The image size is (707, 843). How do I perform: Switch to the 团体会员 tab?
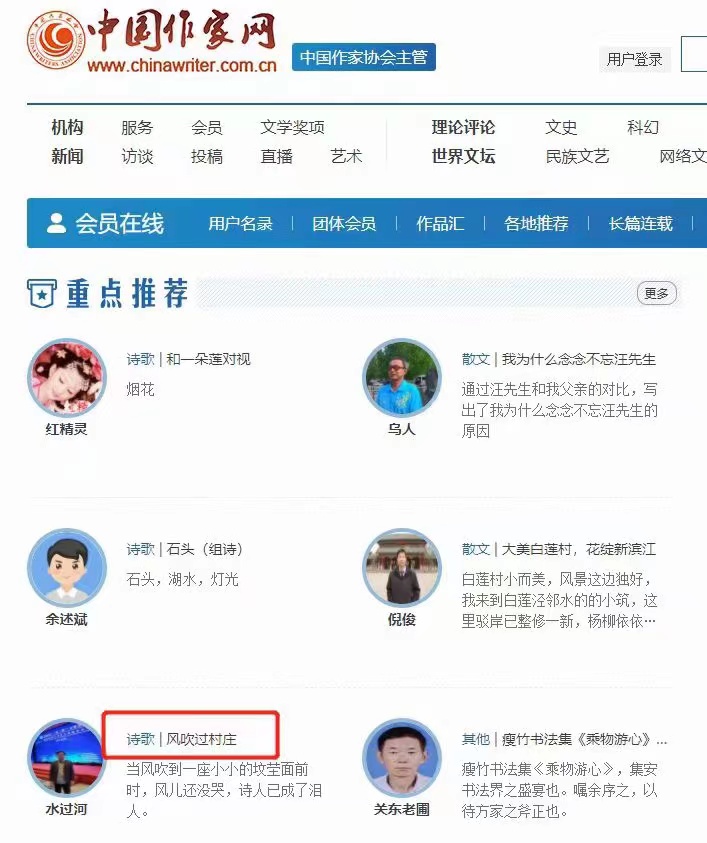[x=344, y=223]
